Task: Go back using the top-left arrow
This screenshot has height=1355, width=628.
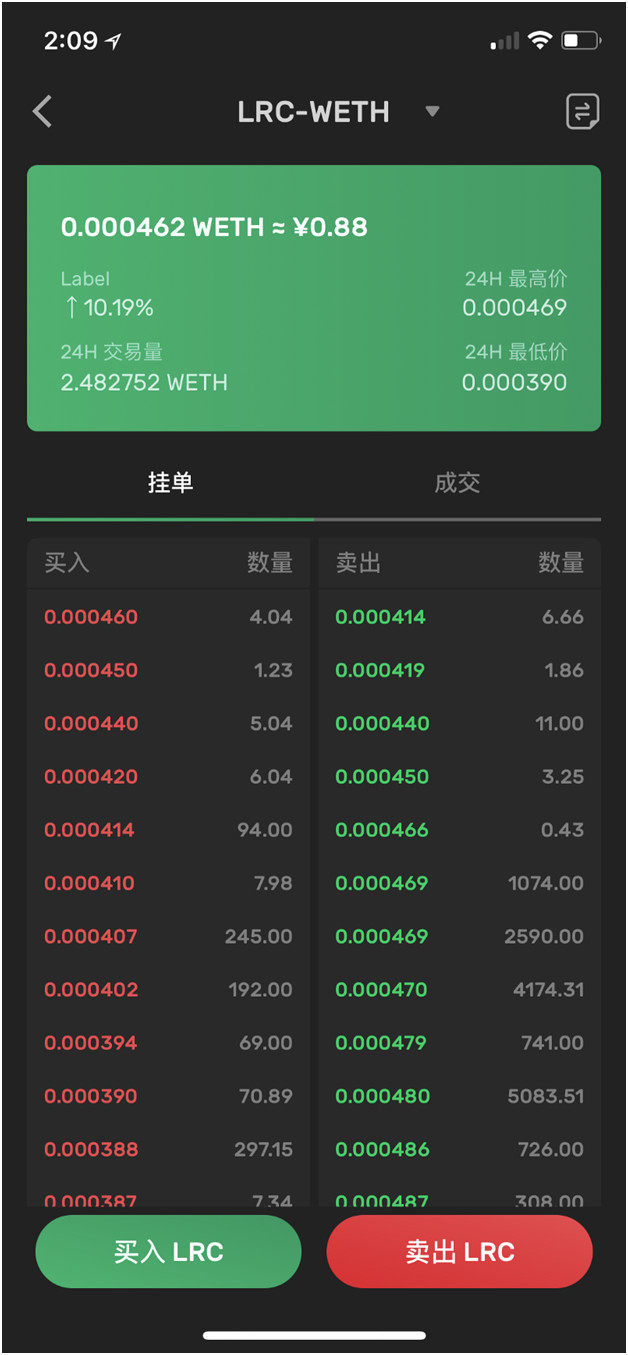Action: pyautogui.click(x=42, y=111)
